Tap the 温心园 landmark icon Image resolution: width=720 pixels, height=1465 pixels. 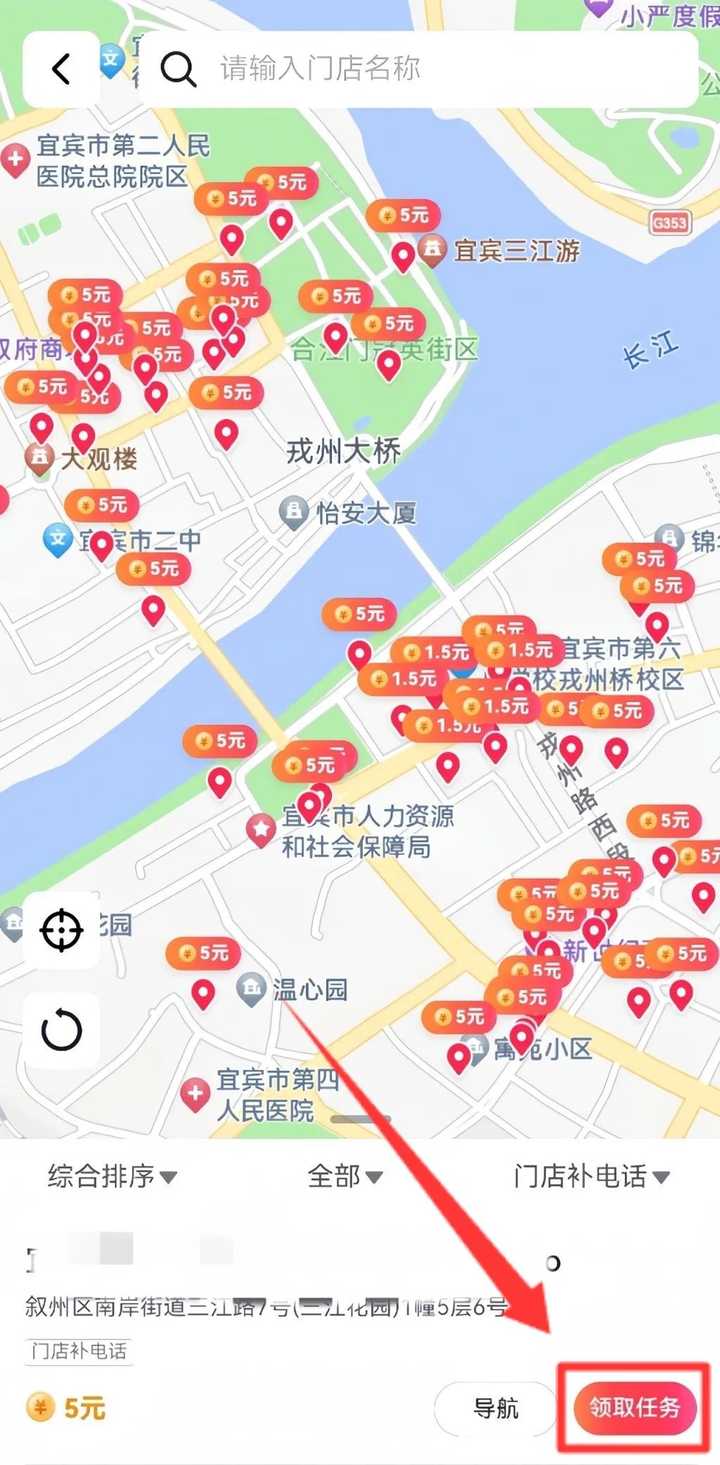pyautogui.click(x=252, y=990)
